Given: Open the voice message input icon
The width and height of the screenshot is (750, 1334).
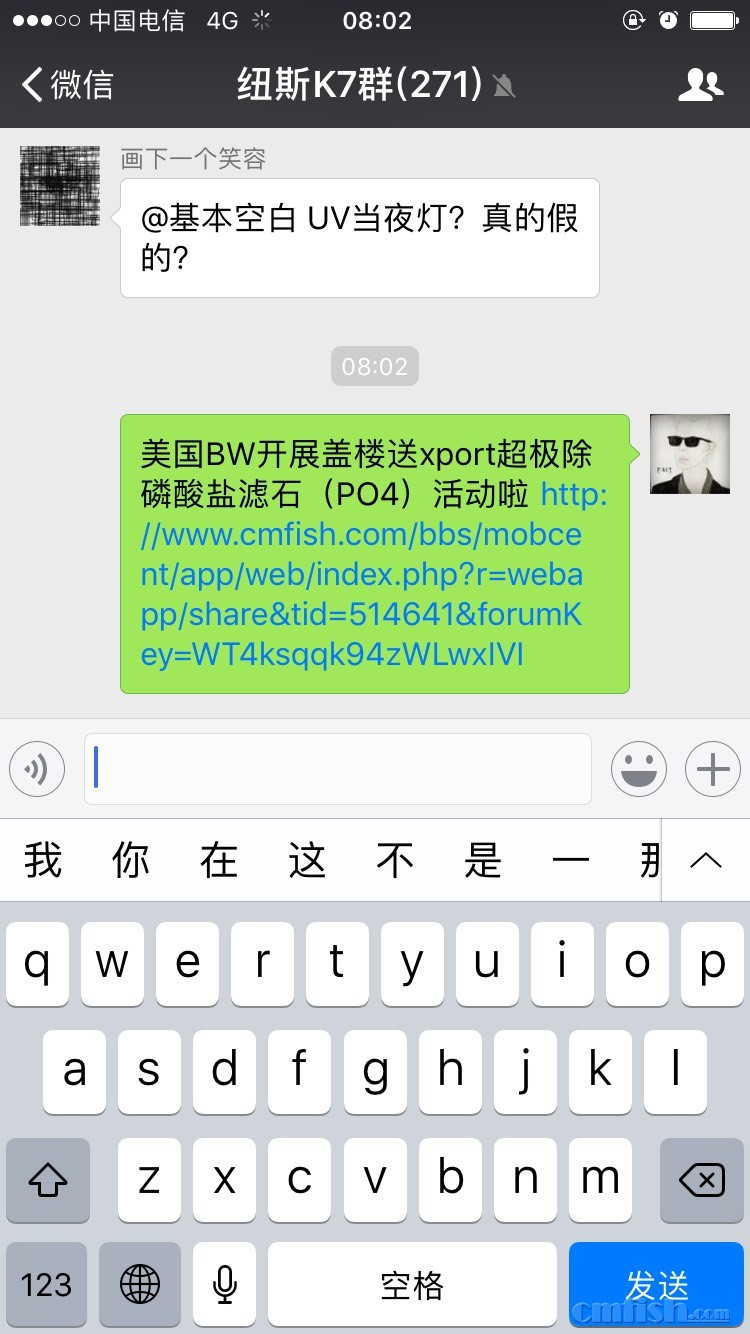Looking at the screenshot, I should [36, 769].
